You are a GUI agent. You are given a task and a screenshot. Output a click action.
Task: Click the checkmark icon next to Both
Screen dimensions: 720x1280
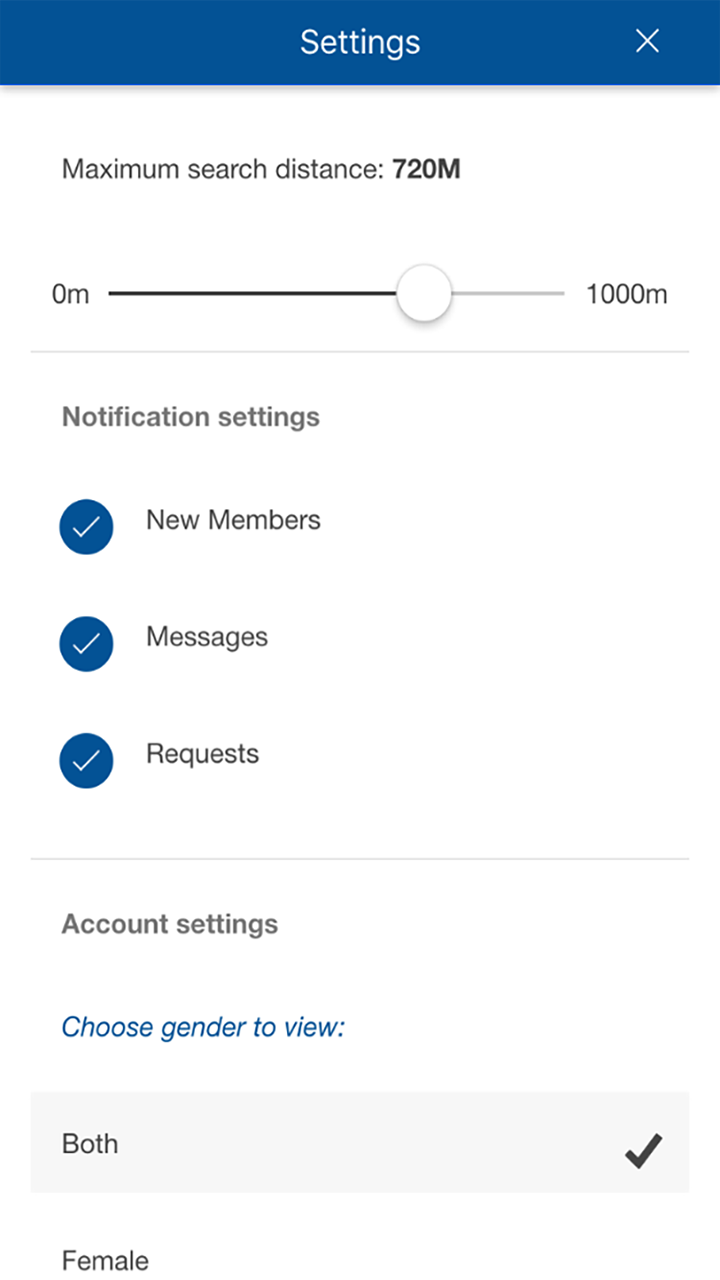(643, 1151)
